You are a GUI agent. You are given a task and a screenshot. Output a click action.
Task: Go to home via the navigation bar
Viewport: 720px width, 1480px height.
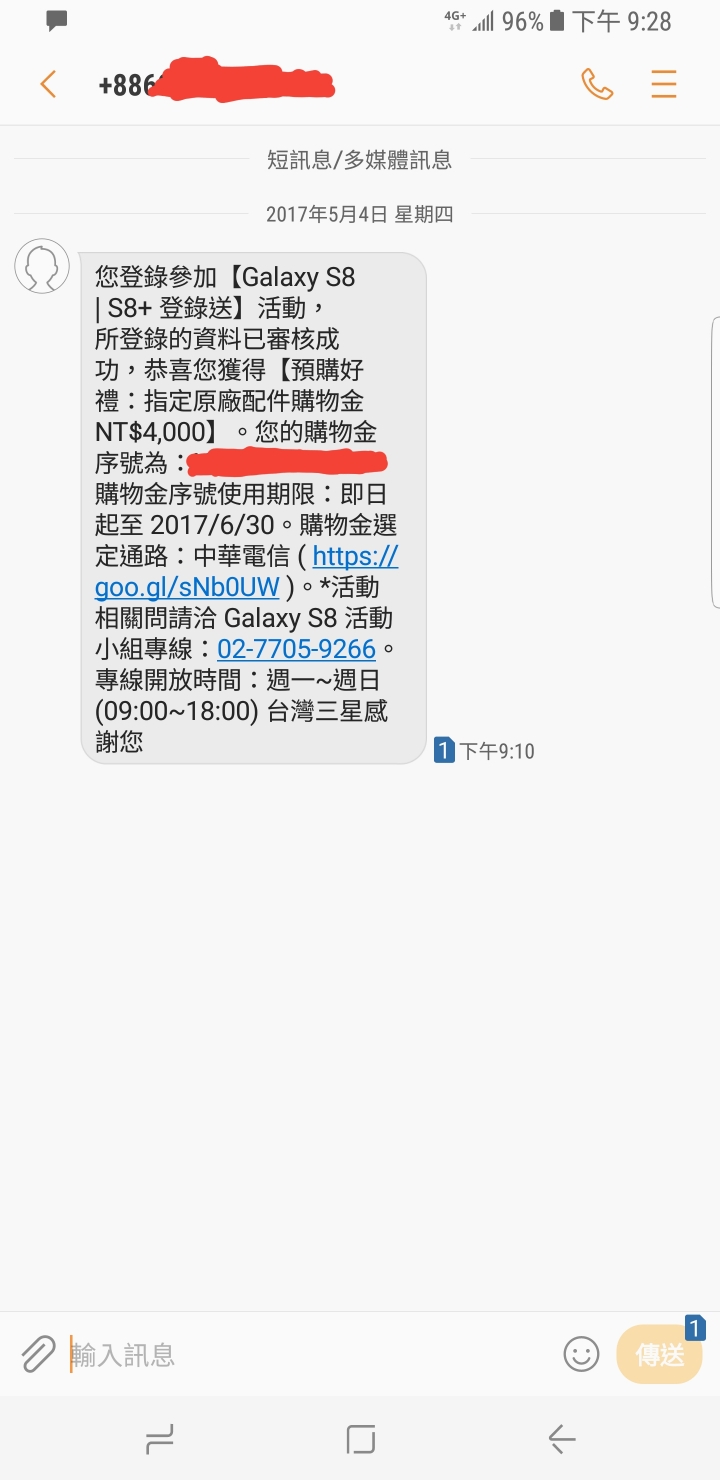360,1439
